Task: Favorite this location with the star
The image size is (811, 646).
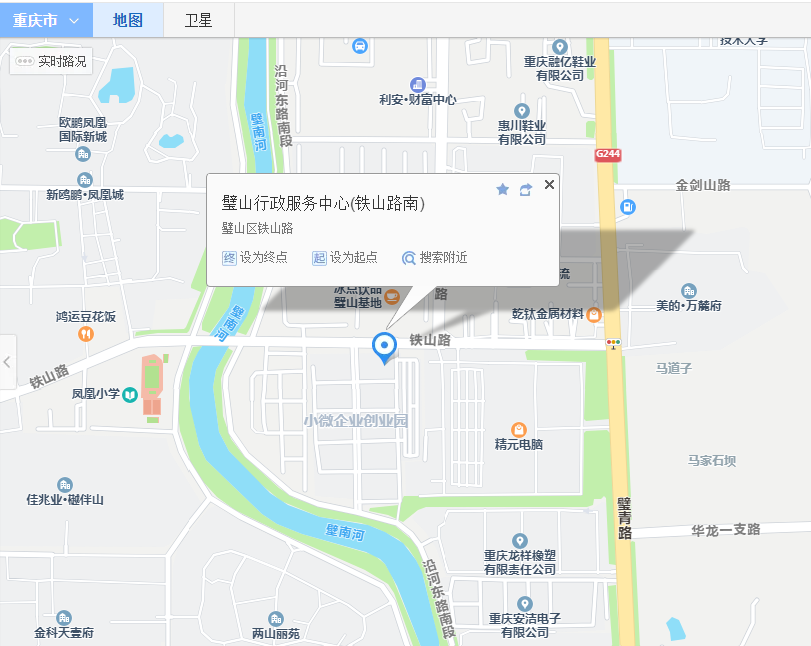Action: pyautogui.click(x=502, y=189)
